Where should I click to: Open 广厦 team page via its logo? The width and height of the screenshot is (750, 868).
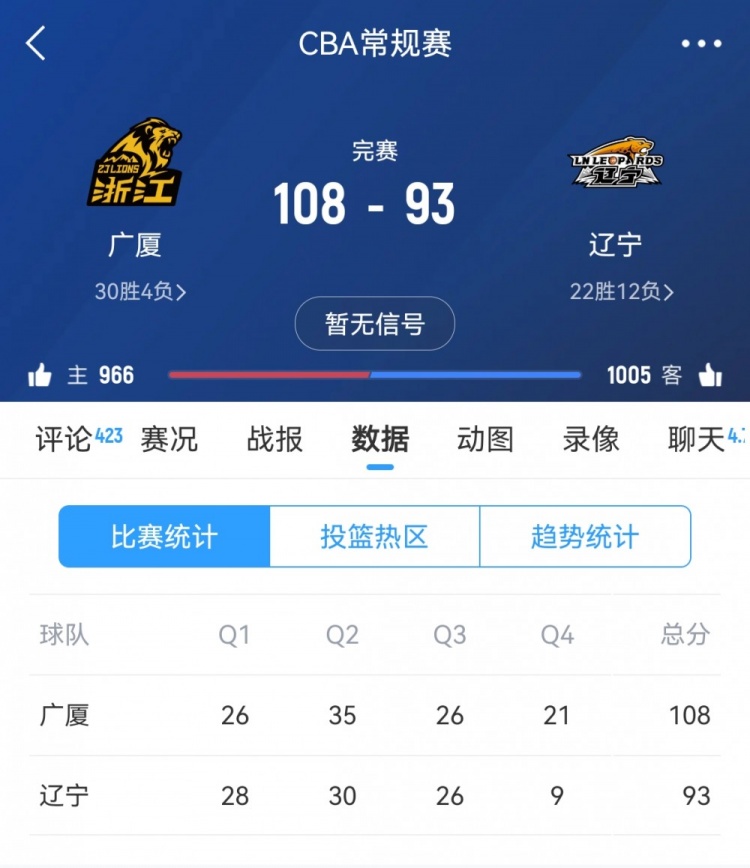point(135,163)
